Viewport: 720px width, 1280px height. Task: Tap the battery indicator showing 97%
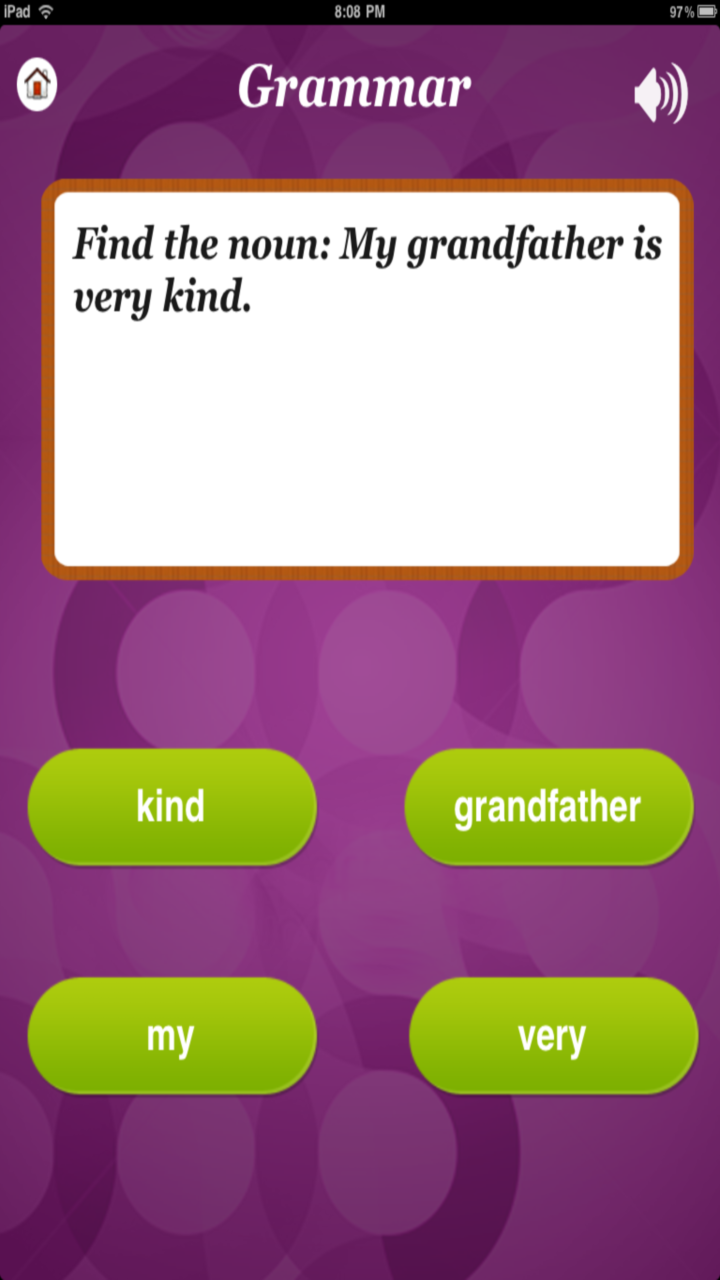690,12
